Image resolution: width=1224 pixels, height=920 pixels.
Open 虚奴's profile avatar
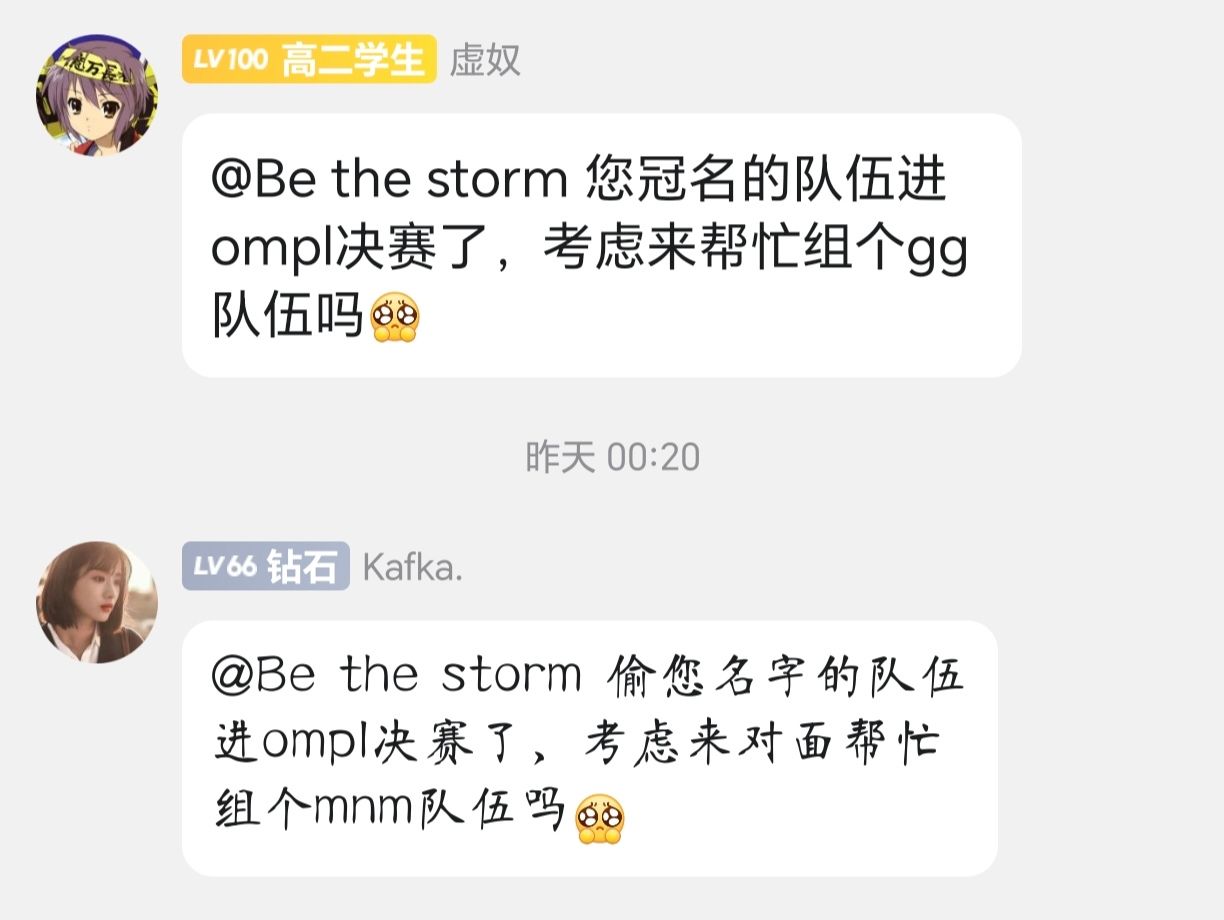(97, 95)
